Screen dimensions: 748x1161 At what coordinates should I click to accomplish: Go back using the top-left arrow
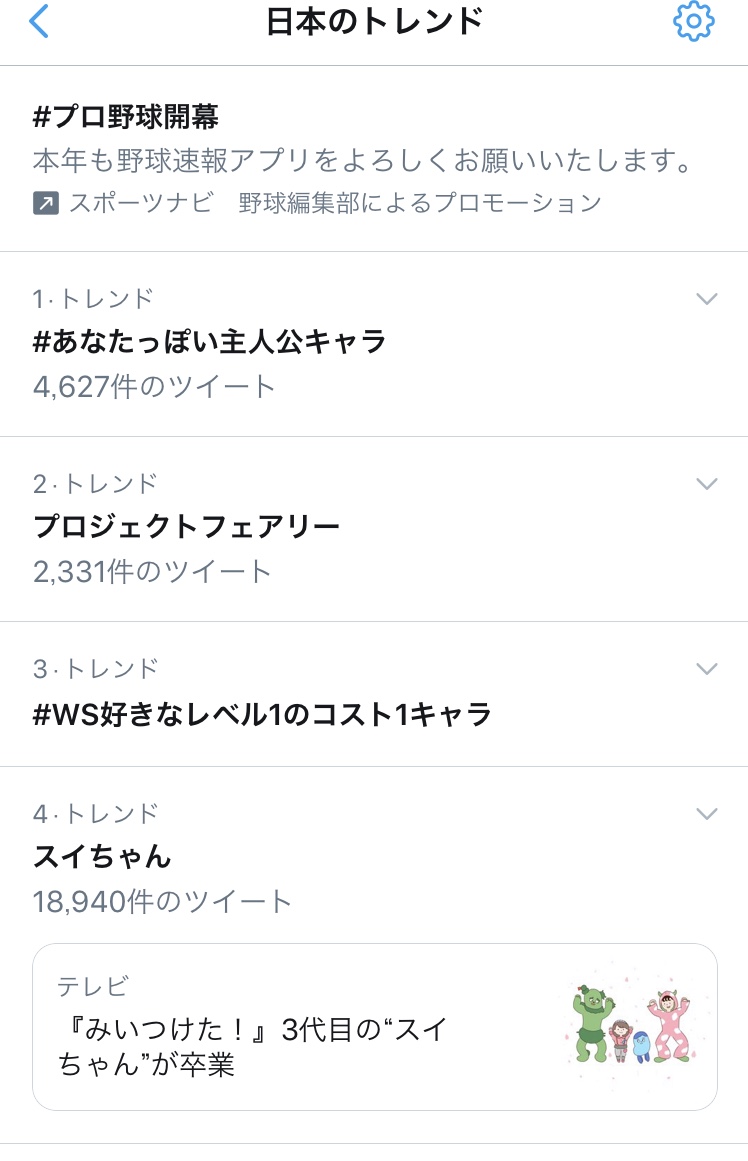[x=39, y=21]
